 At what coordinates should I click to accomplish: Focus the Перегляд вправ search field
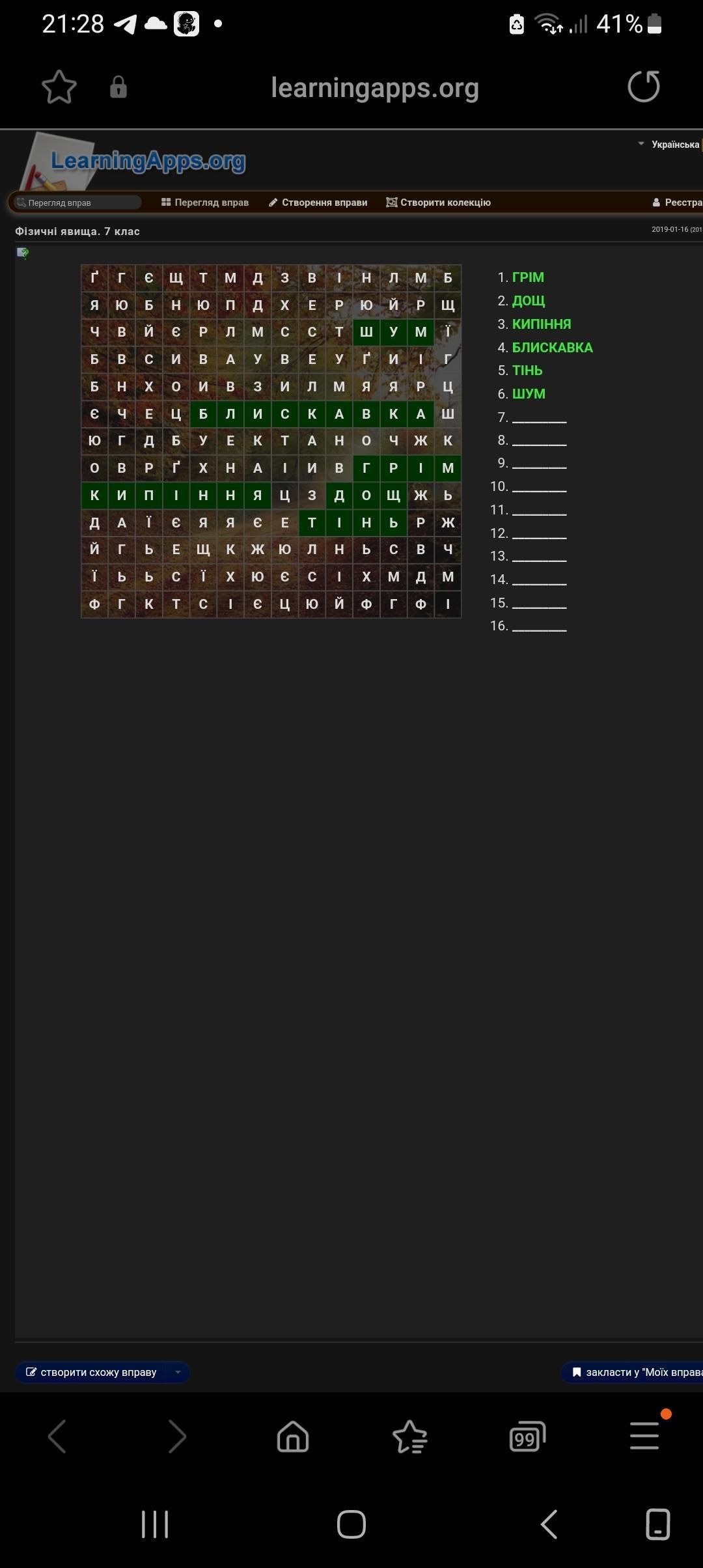tap(78, 203)
